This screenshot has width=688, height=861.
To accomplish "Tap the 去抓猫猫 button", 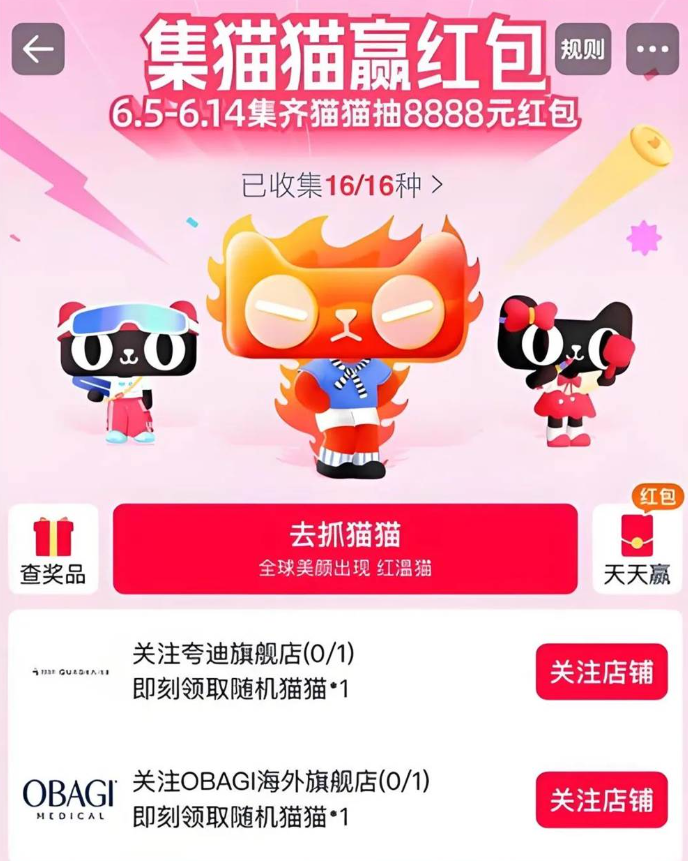I will click(x=345, y=548).
